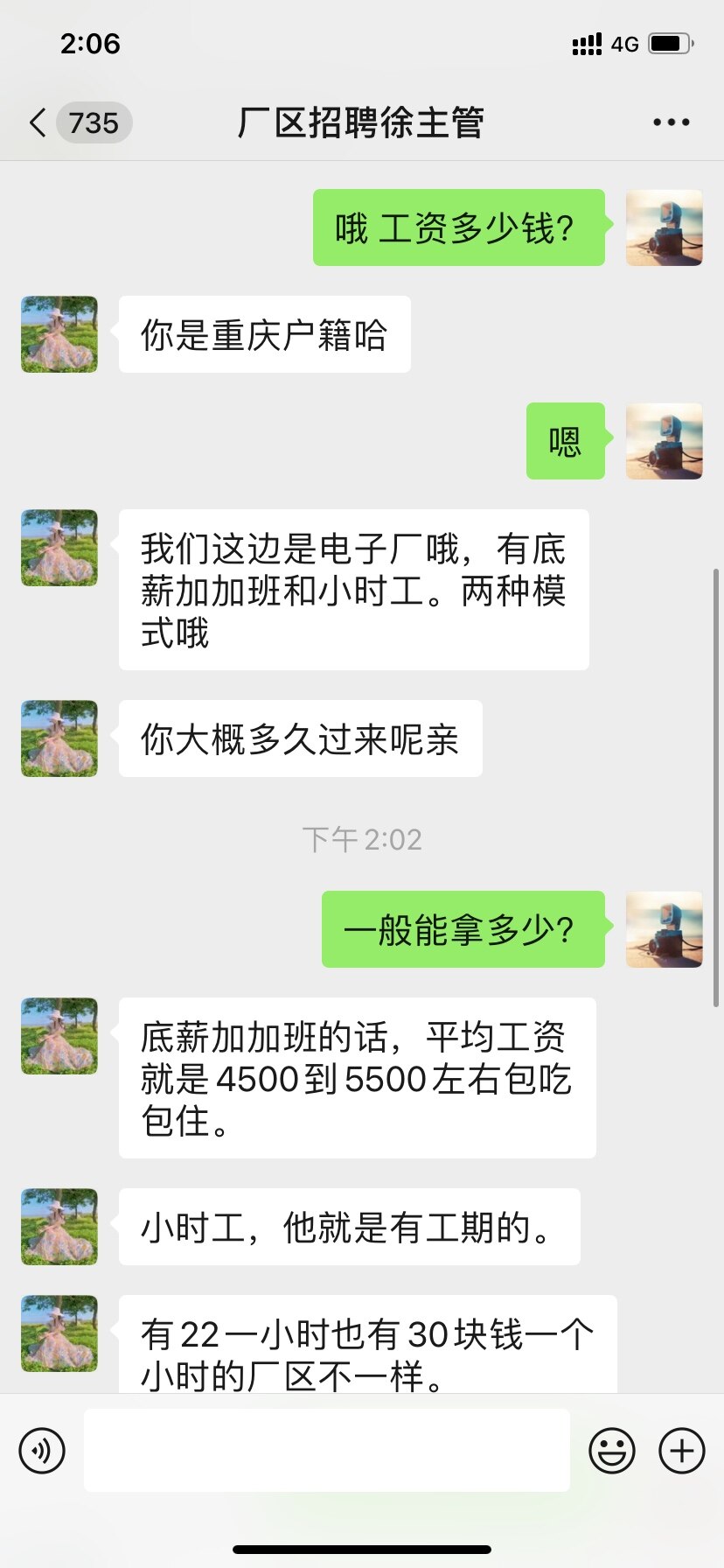The image size is (724, 1568).
Task: Open the three-dot chat options menu
Action: tap(671, 122)
